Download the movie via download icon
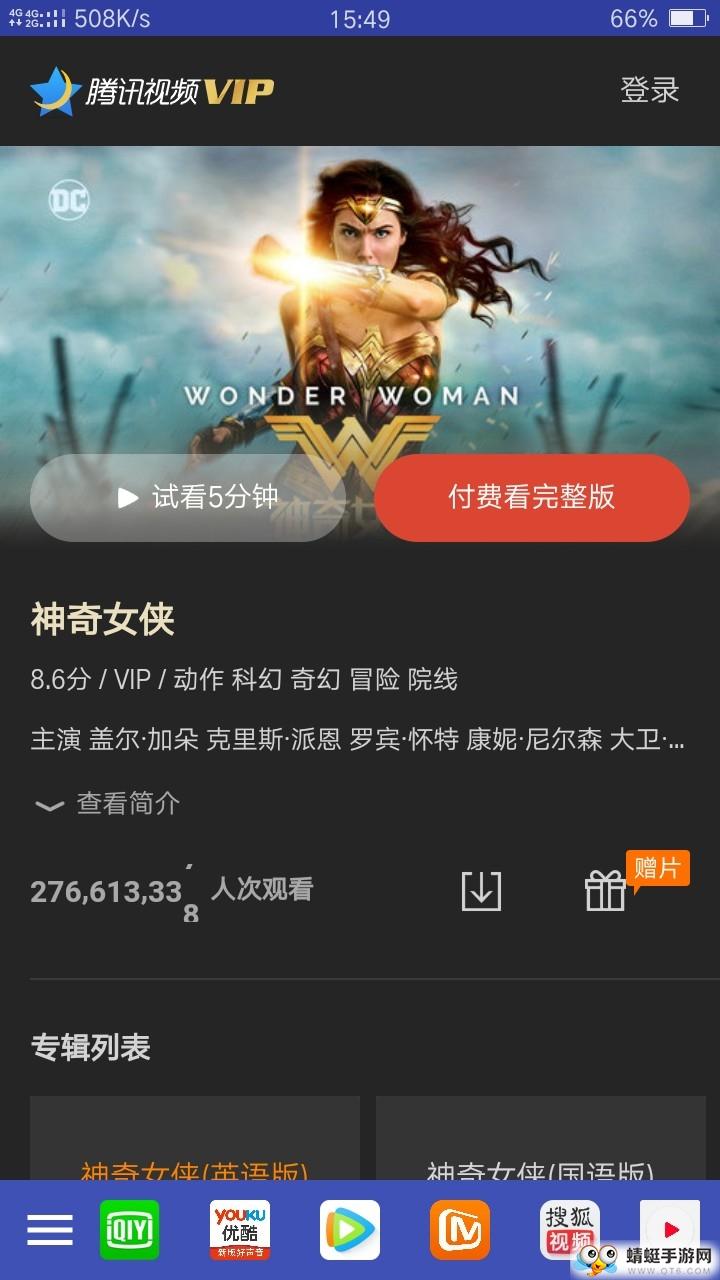Viewport: 720px width, 1280px height. pos(481,890)
